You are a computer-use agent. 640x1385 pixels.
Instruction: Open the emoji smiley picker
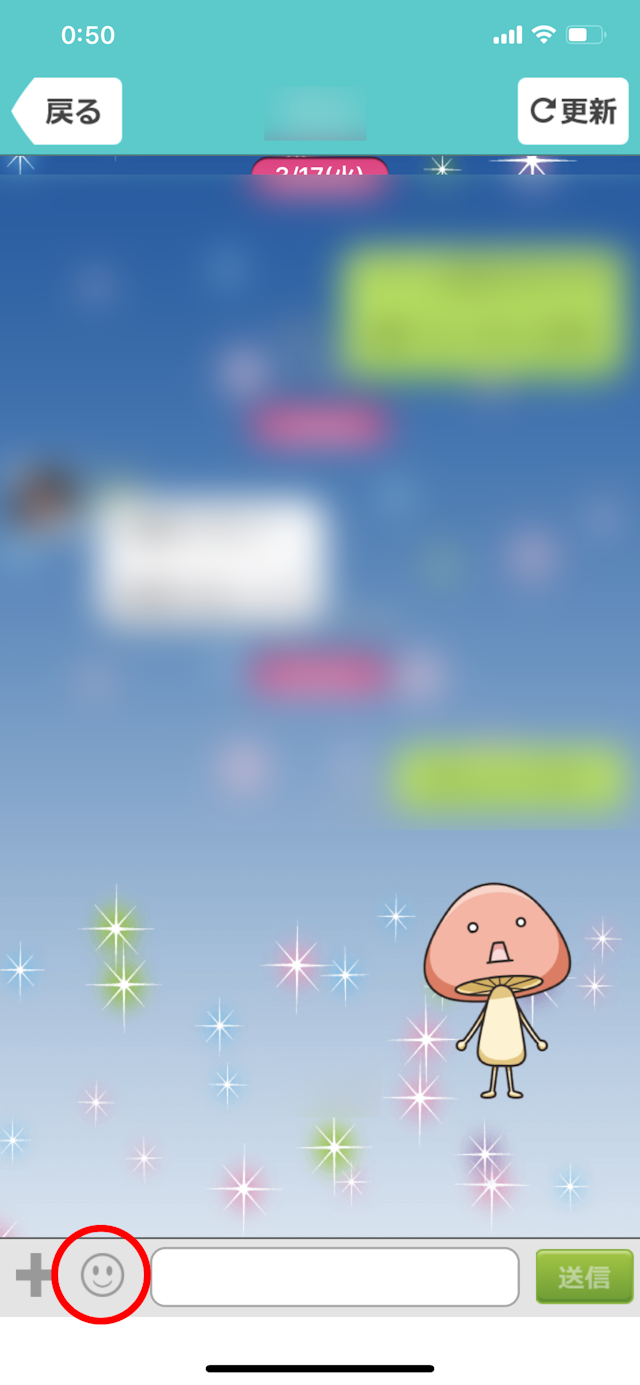pos(102,1276)
